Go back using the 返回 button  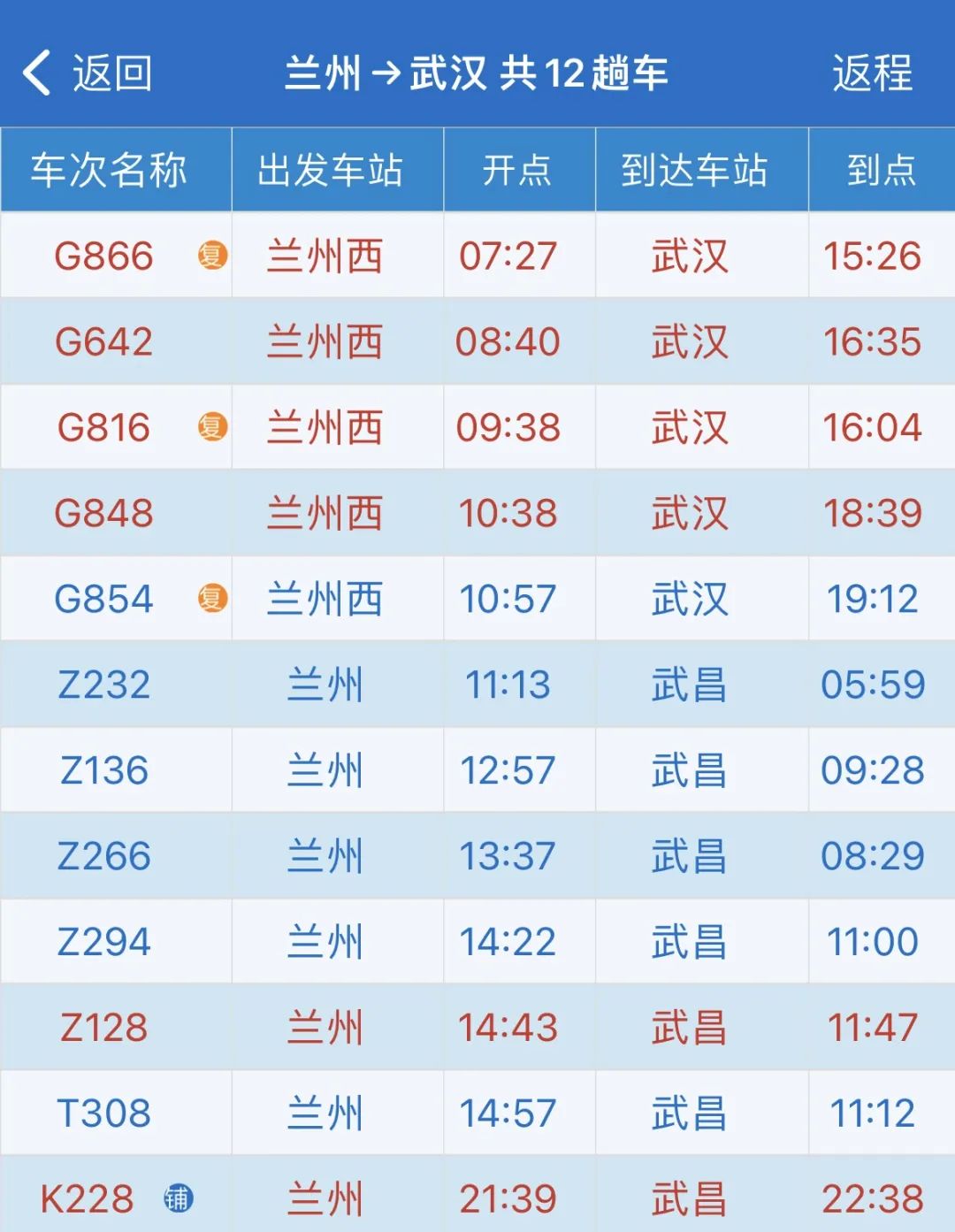pyautogui.click(x=88, y=73)
